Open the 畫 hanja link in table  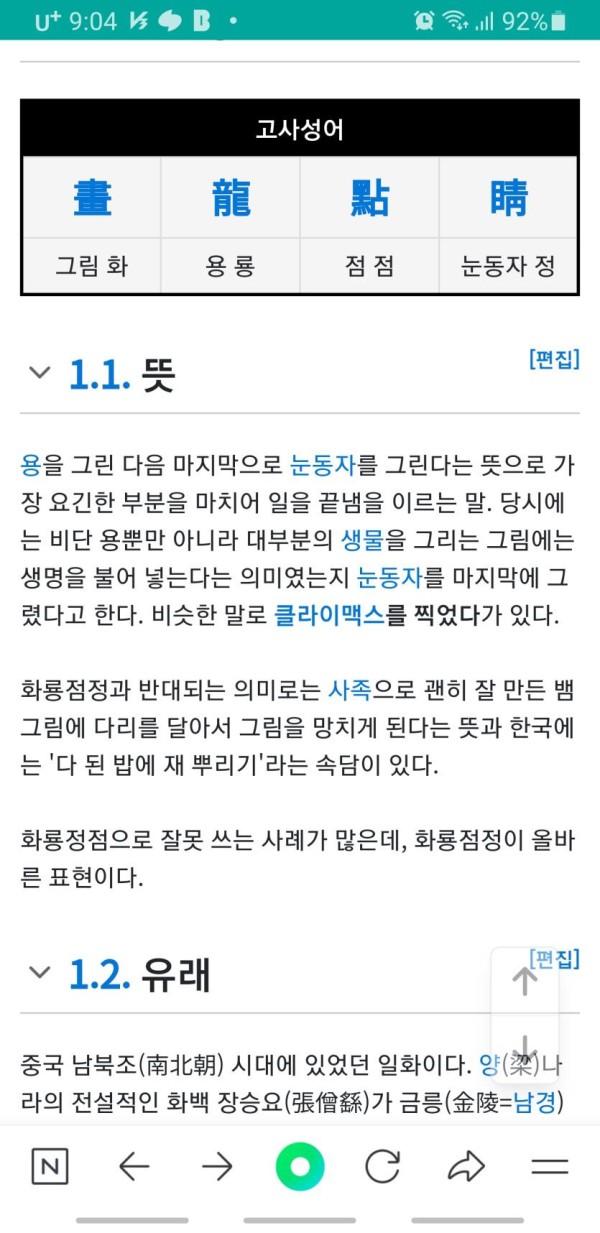(92, 197)
